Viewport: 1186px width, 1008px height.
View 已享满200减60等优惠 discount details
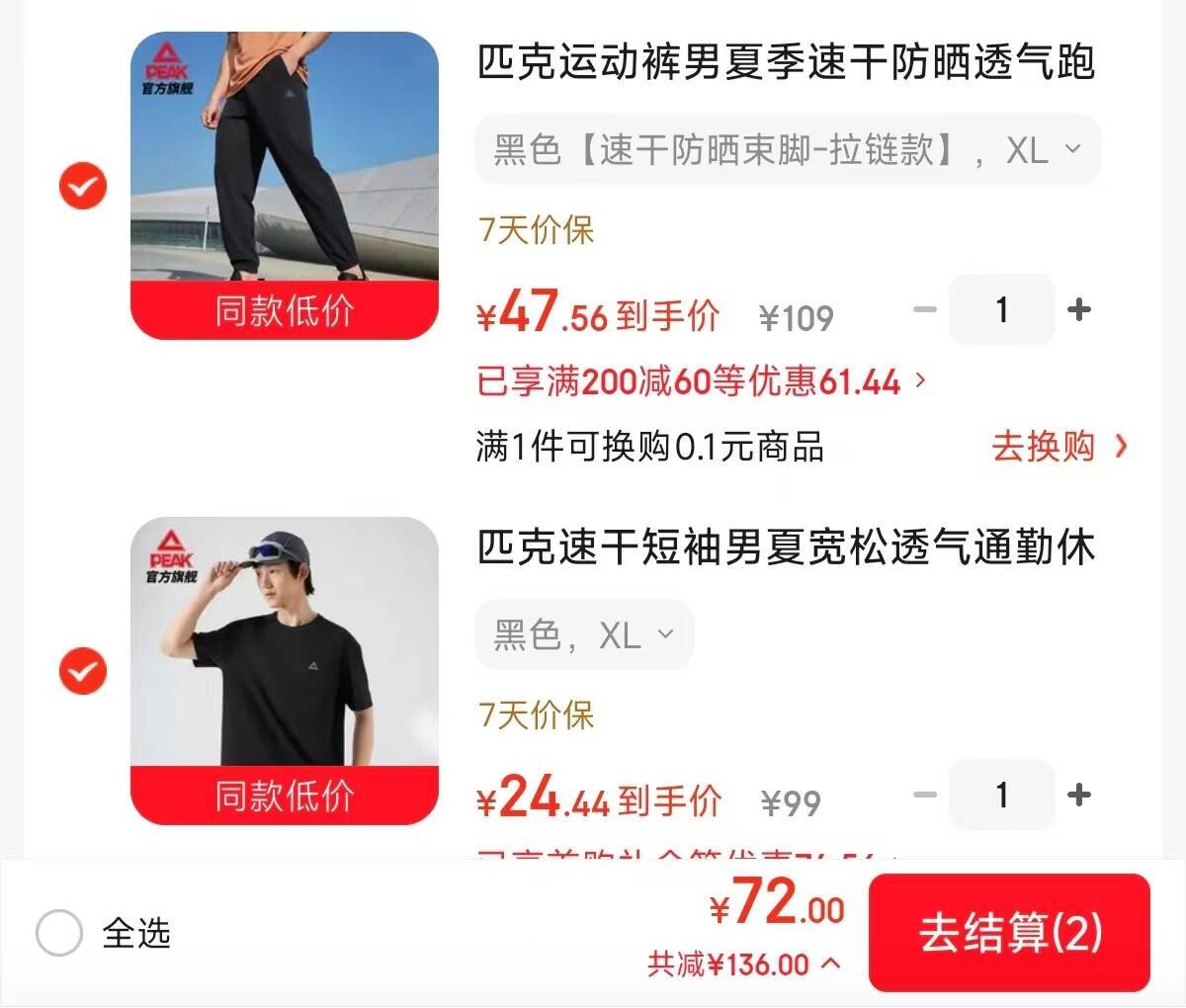click(702, 381)
